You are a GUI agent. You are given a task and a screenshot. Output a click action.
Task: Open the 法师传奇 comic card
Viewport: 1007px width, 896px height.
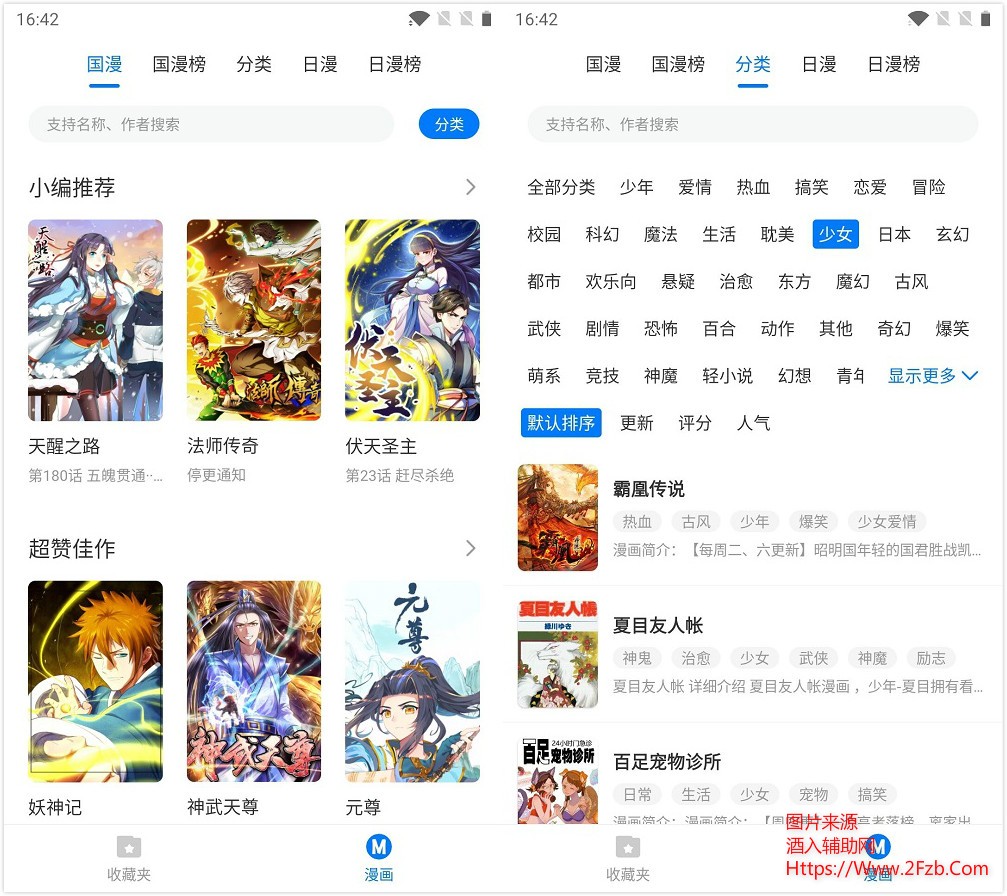coord(254,320)
